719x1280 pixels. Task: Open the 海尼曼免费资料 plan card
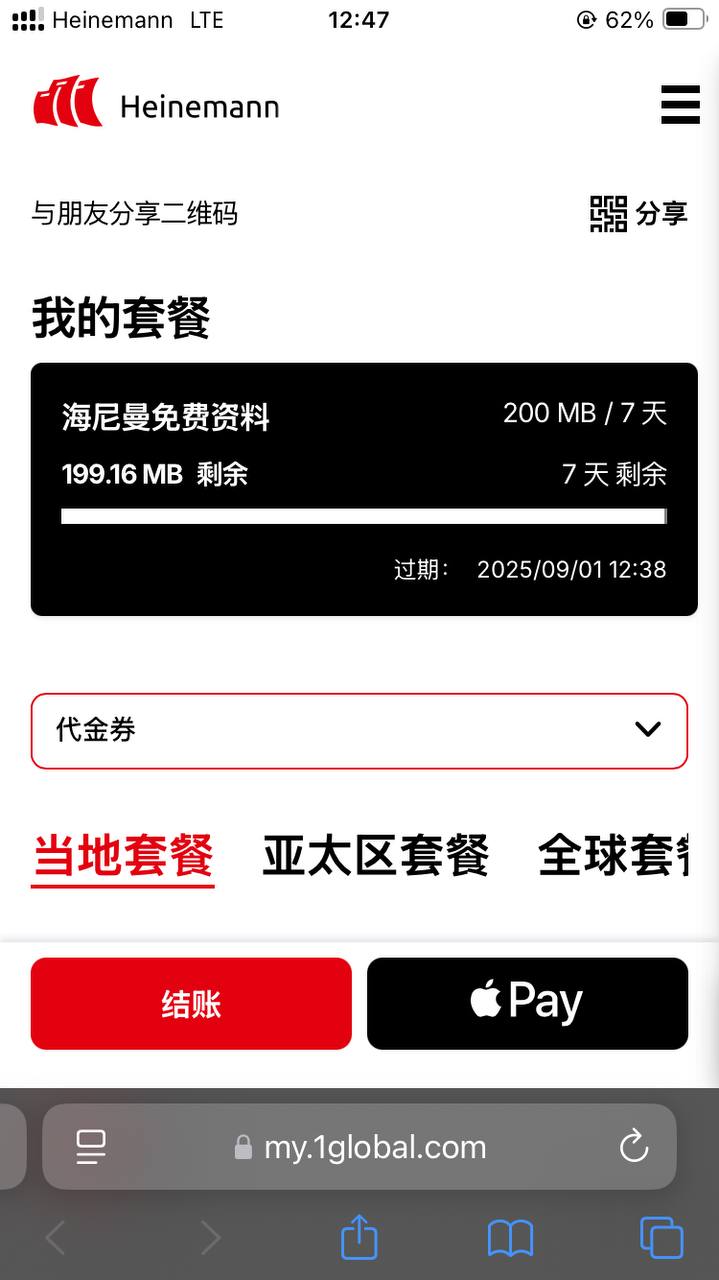[x=364, y=489]
